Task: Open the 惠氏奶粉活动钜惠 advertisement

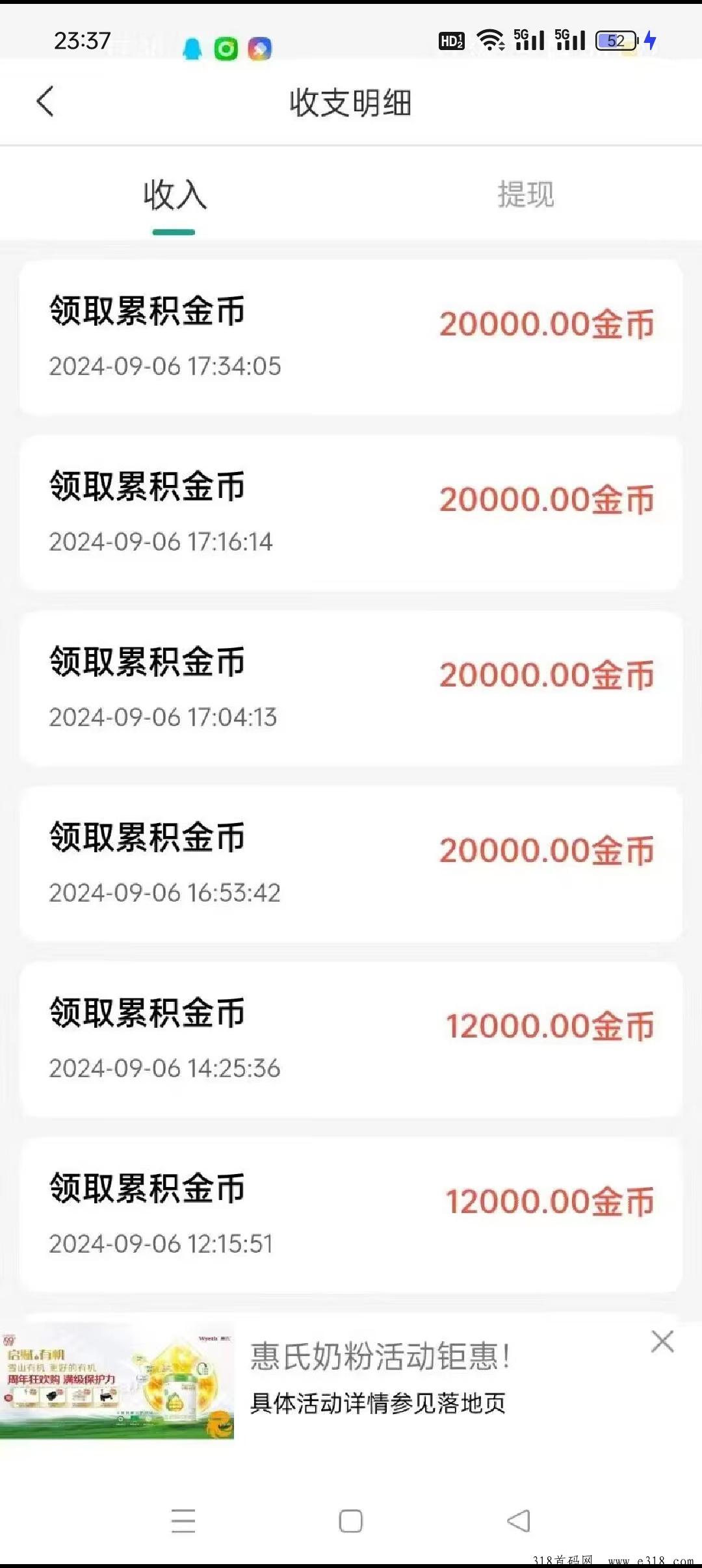Action: click(351, 1381)
